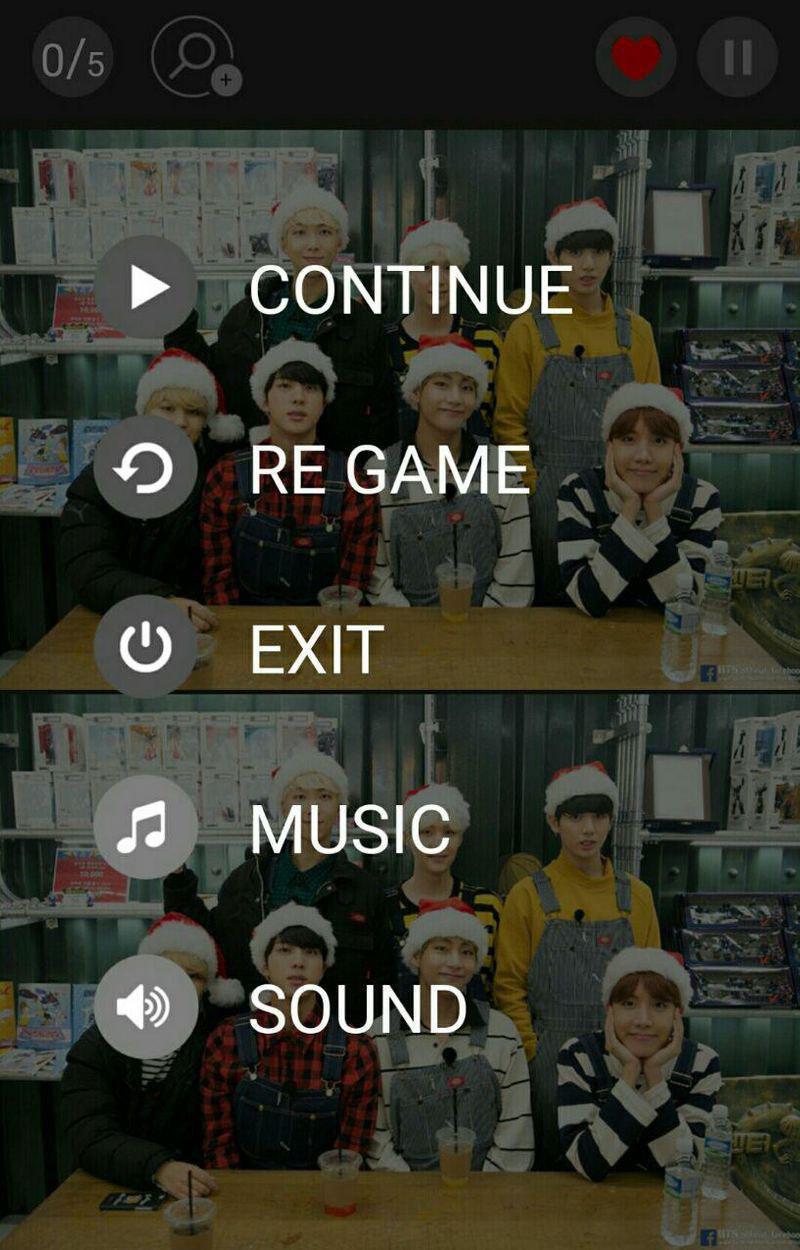Tap RE GAME to restart the level
800x1250 pixels.
pos(390,466)
